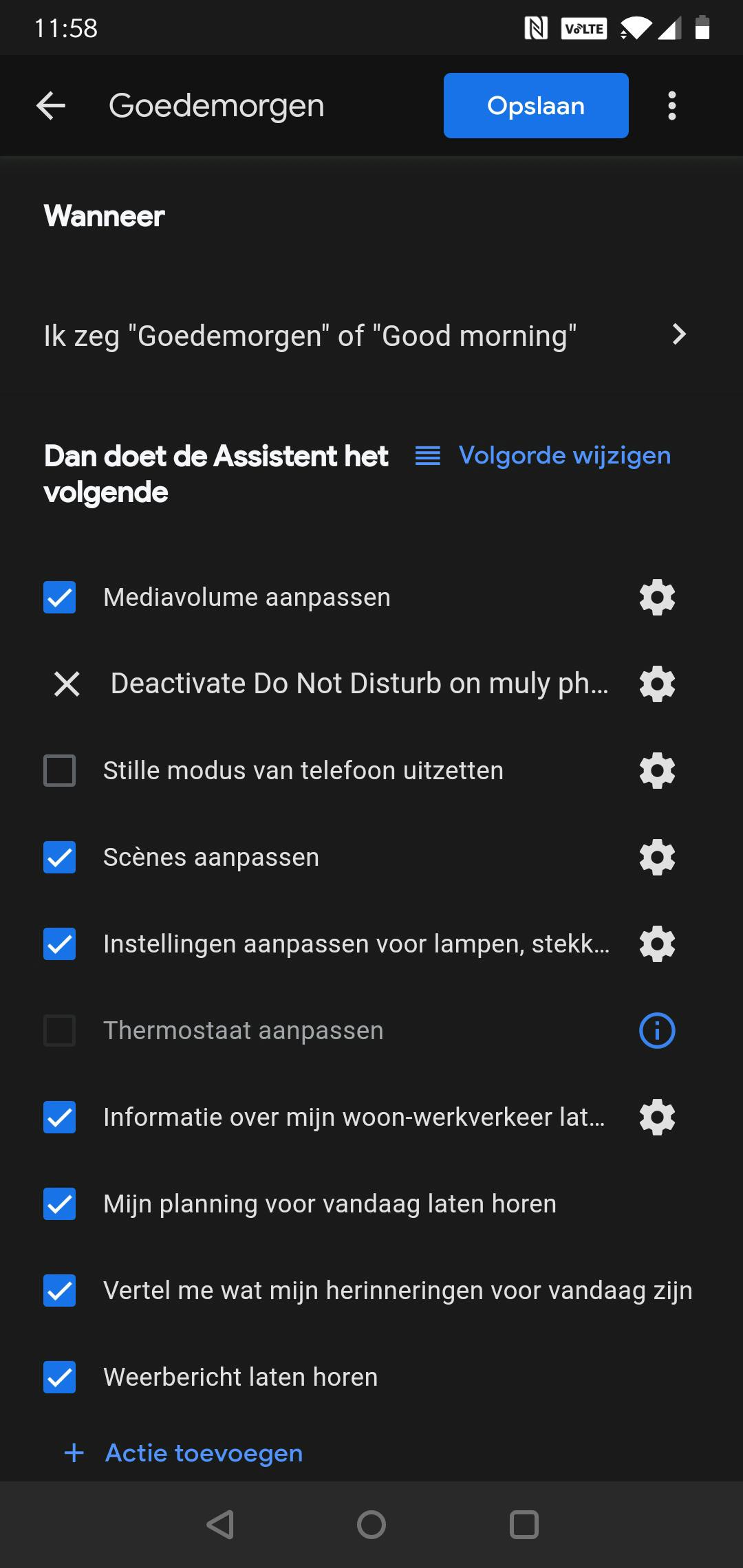Tap Volgorde wijzigen to reorder actions

[x=543, y=455]
